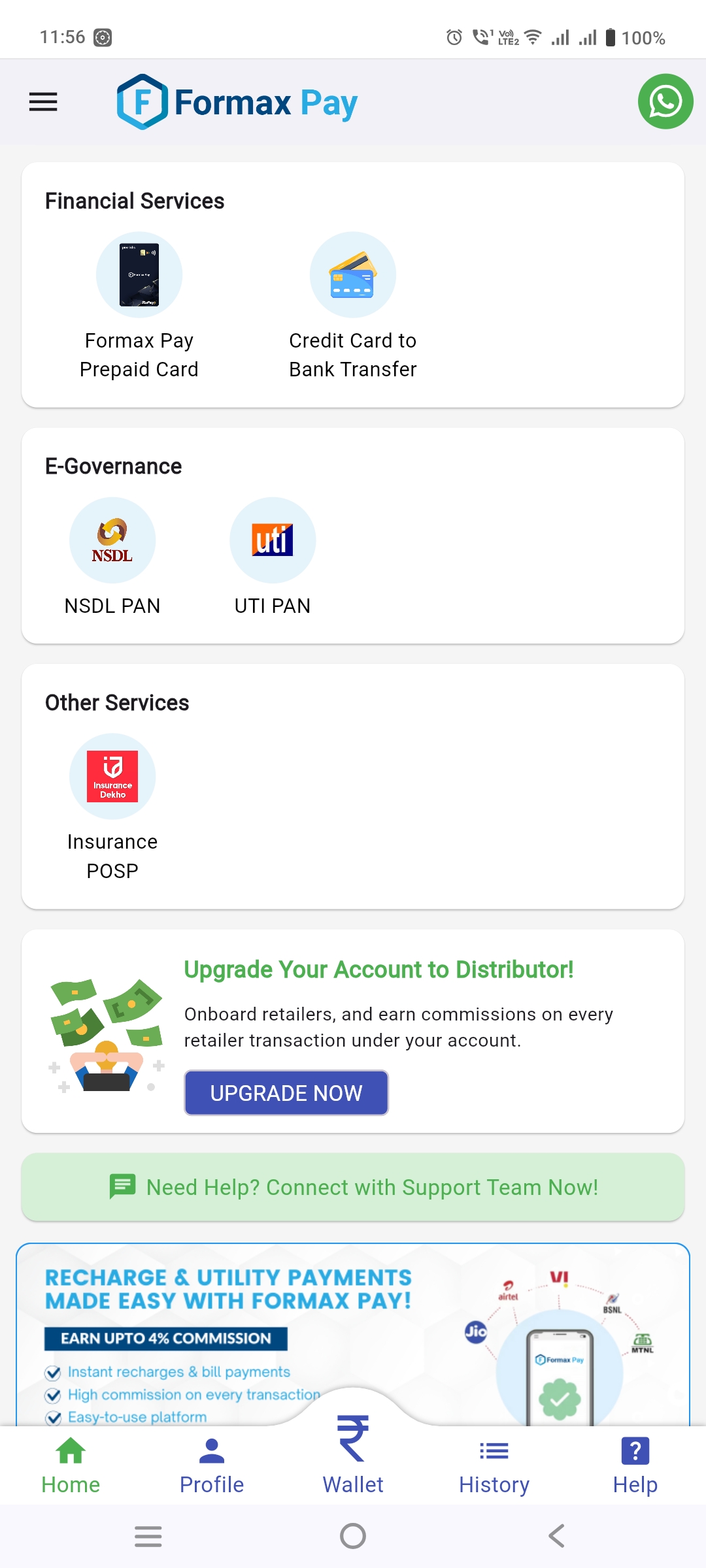Tap the Android back button
This screenshot has height=1568, width=706.
pyautogui.click(x=556, y=1536)
